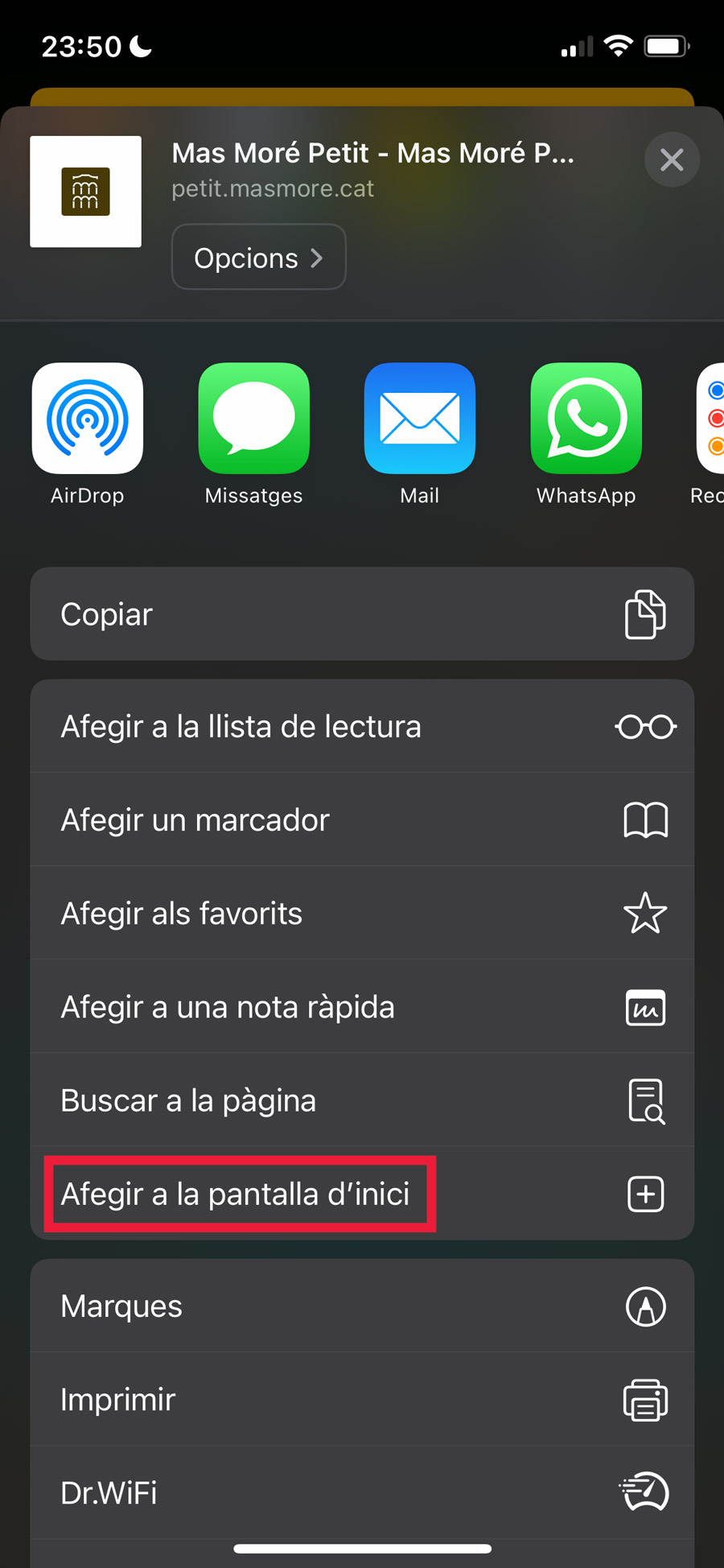724x1568 pixels.
Task: Open the Opcions button
Action: pos(258,258)
